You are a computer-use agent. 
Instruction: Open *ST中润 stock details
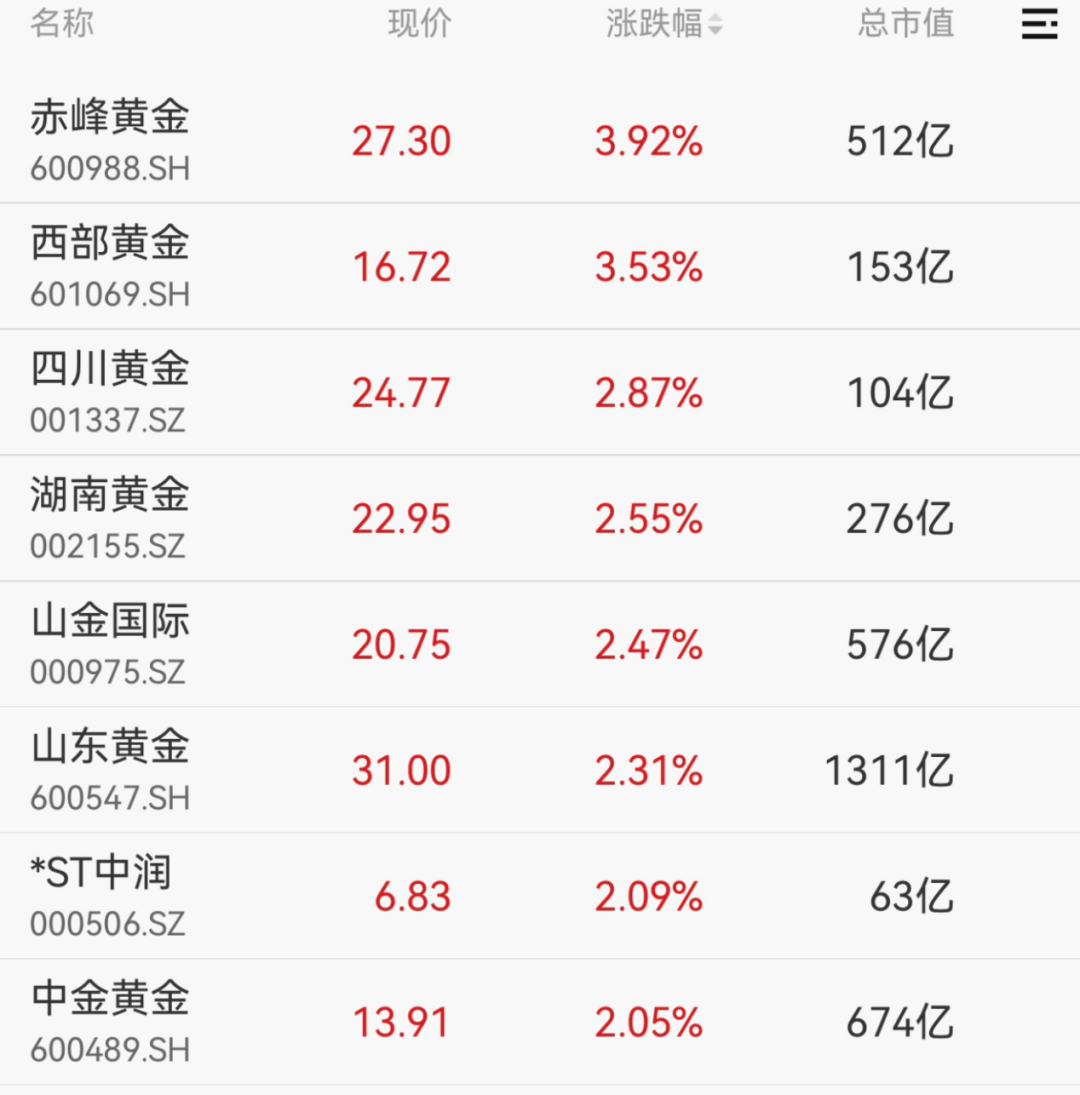click(102, 896)
